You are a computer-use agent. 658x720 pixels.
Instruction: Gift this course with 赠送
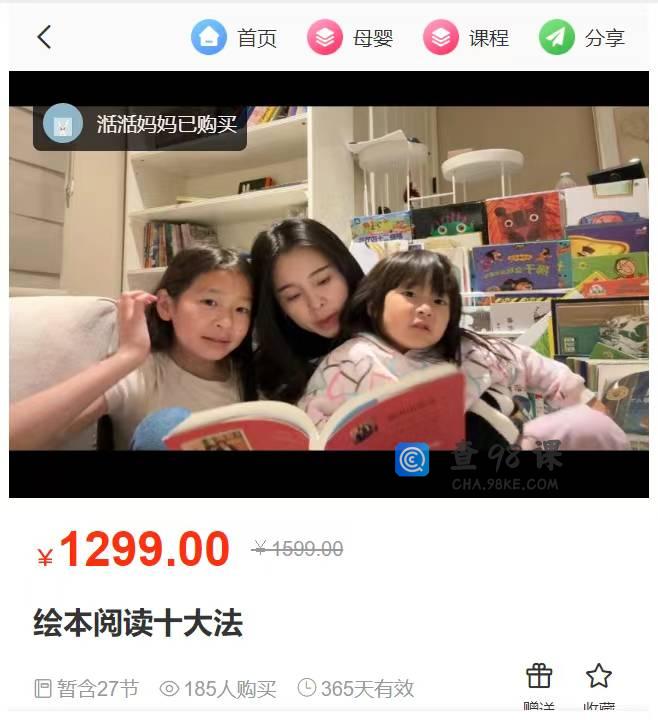pos(539,685)
